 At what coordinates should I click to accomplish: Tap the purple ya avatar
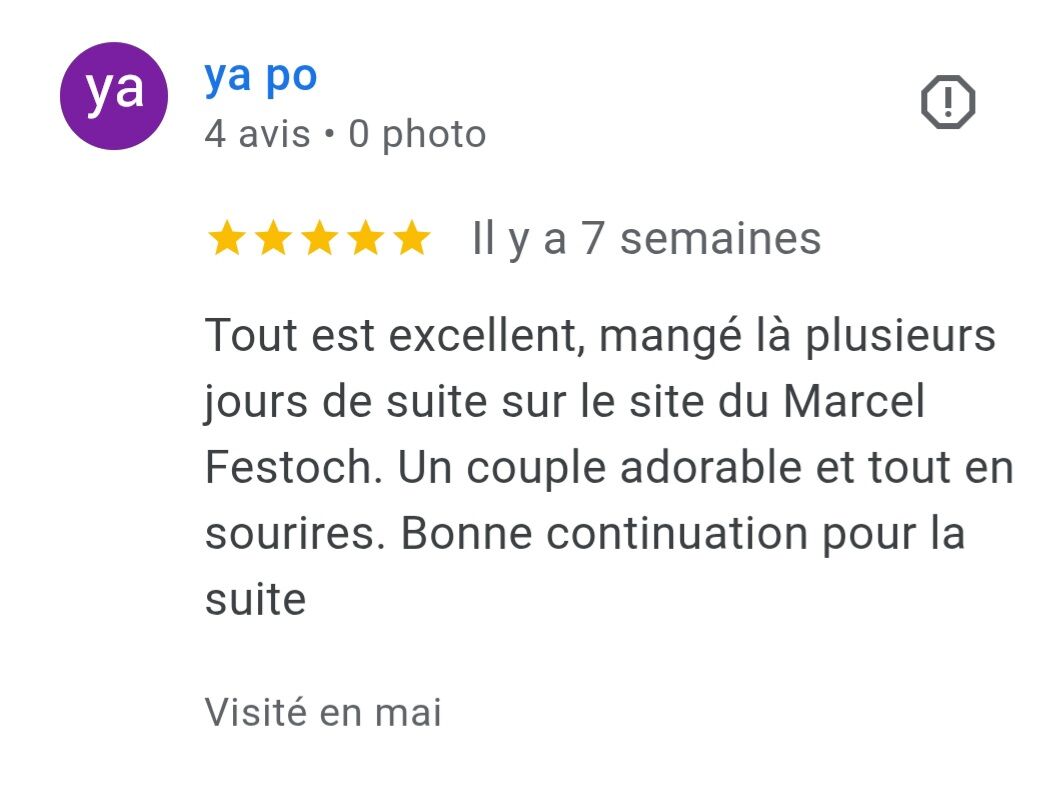click(113, 95)
